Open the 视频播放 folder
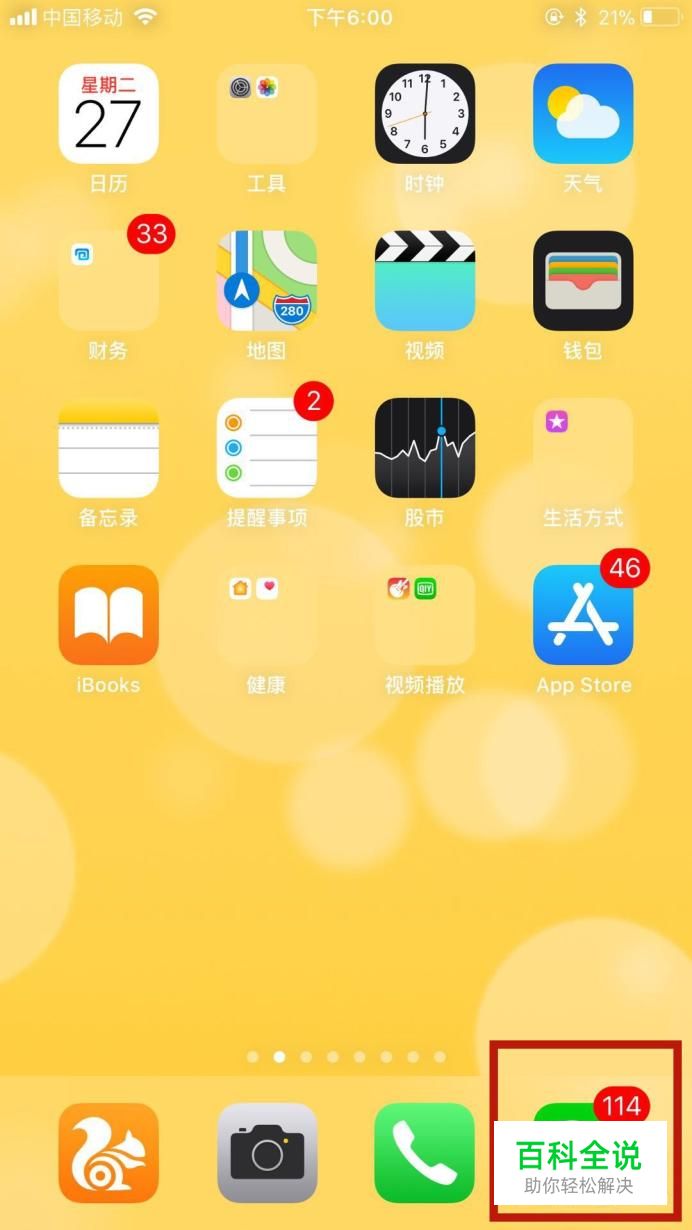The height and width of the screenshot is (1230, 692). (x=424, y=615)
